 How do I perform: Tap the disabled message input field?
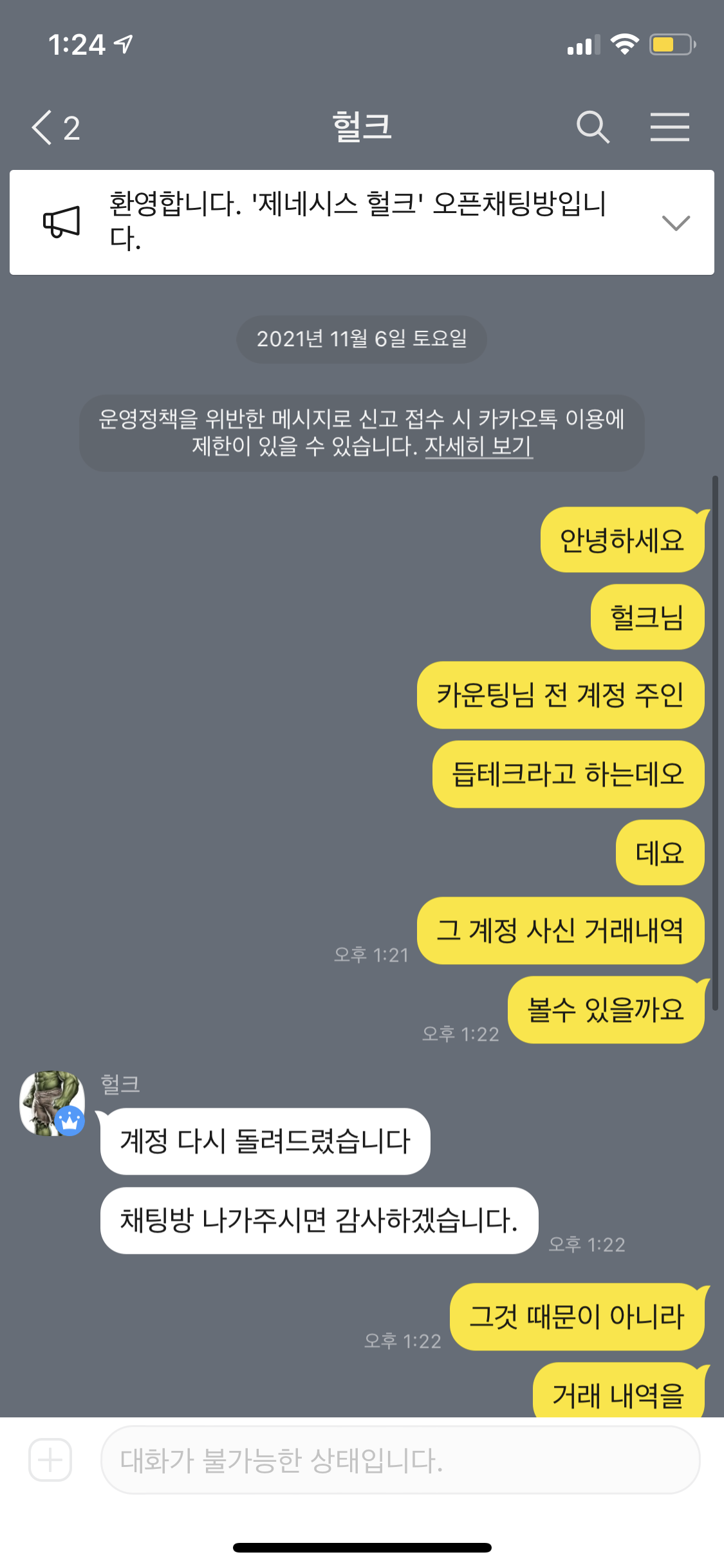coord(400,1460)
